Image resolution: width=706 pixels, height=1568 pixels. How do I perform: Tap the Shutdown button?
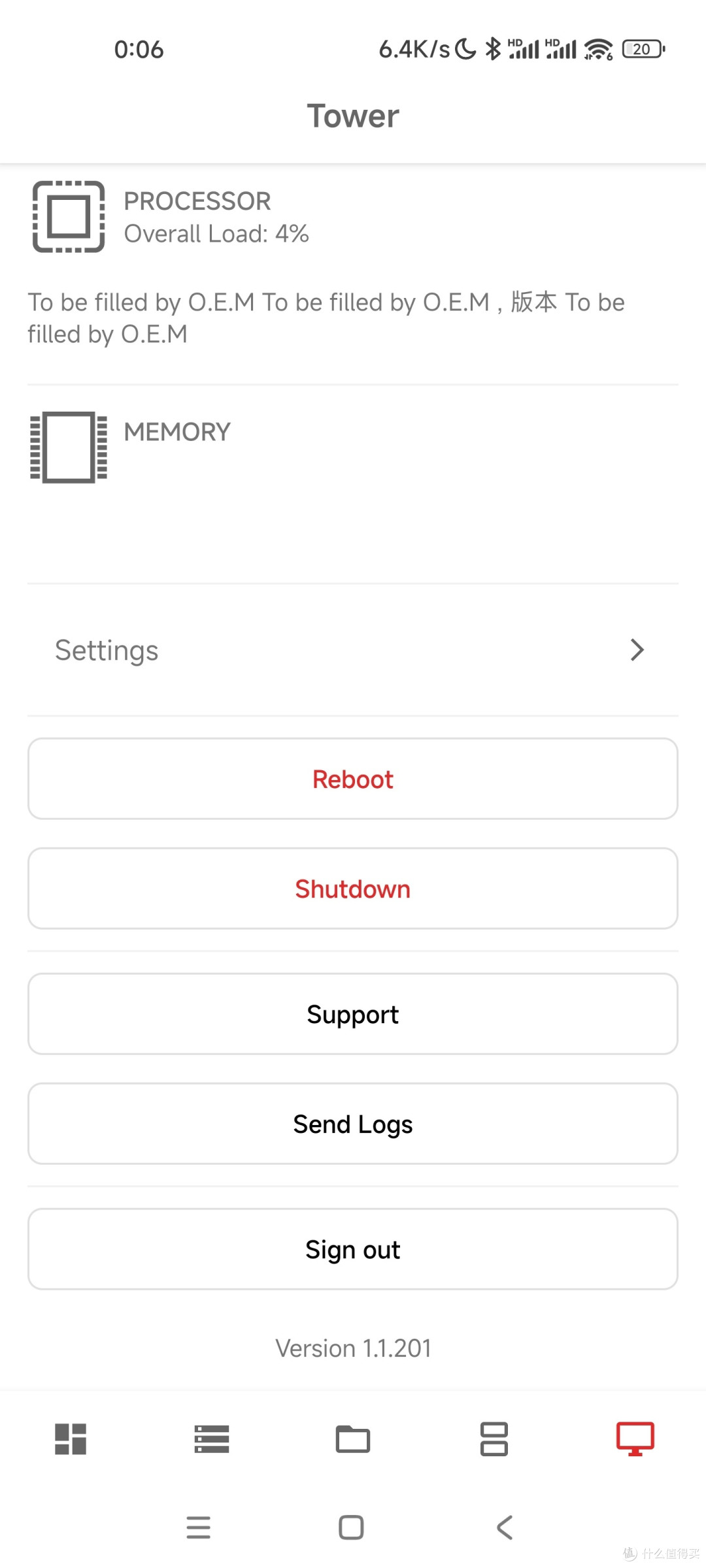tap(353, 889)
